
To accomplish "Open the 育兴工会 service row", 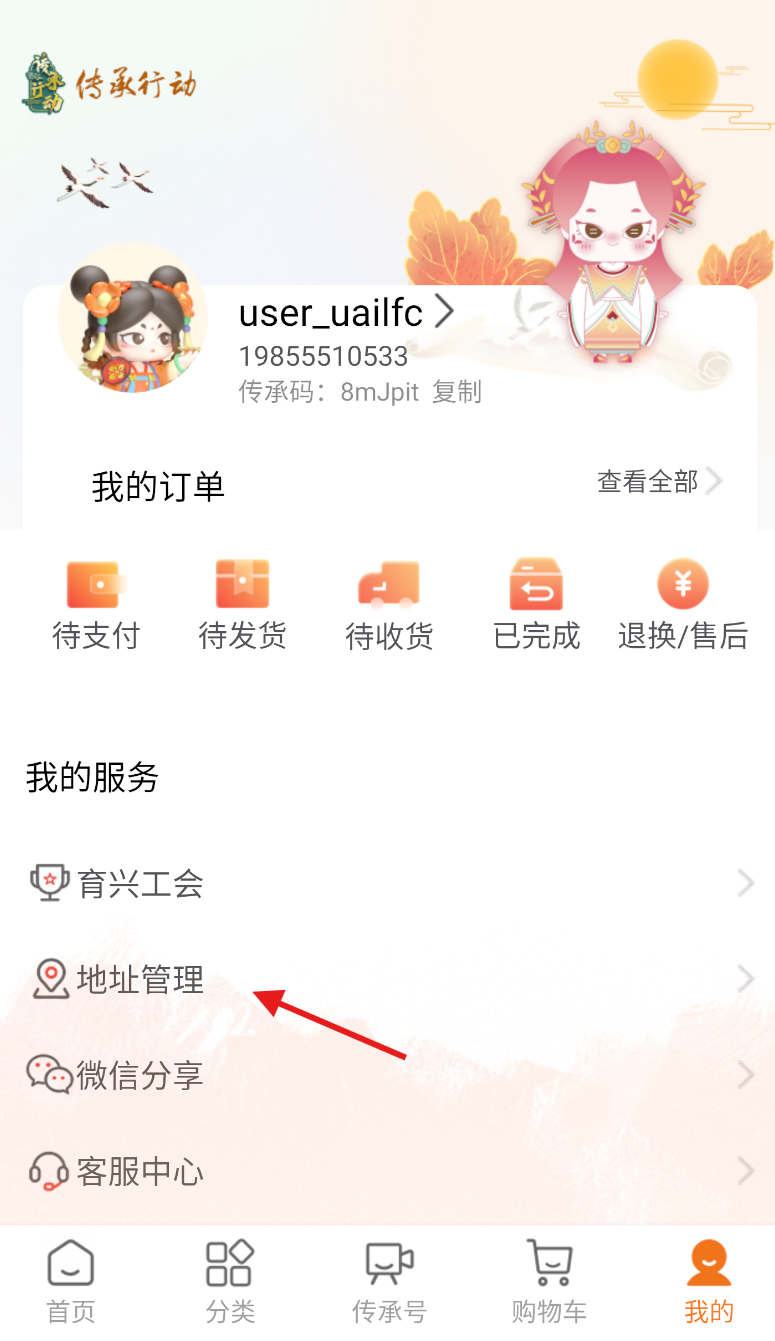I will pyautogui.click(x=387, y=884).
